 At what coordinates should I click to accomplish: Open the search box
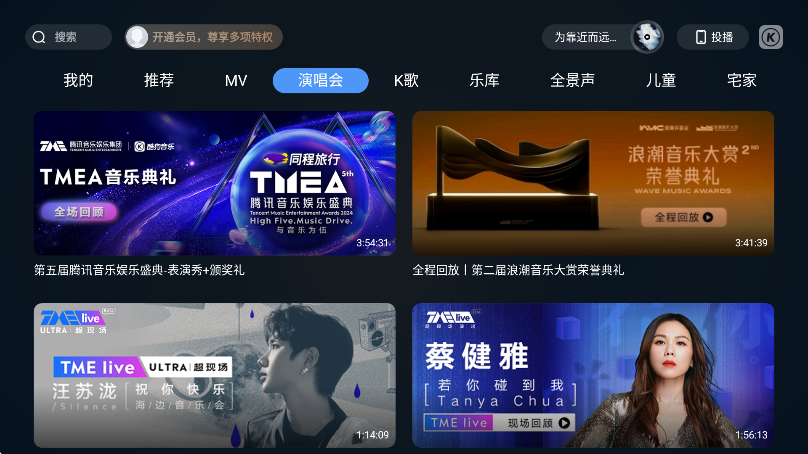[x=68, y=37]
